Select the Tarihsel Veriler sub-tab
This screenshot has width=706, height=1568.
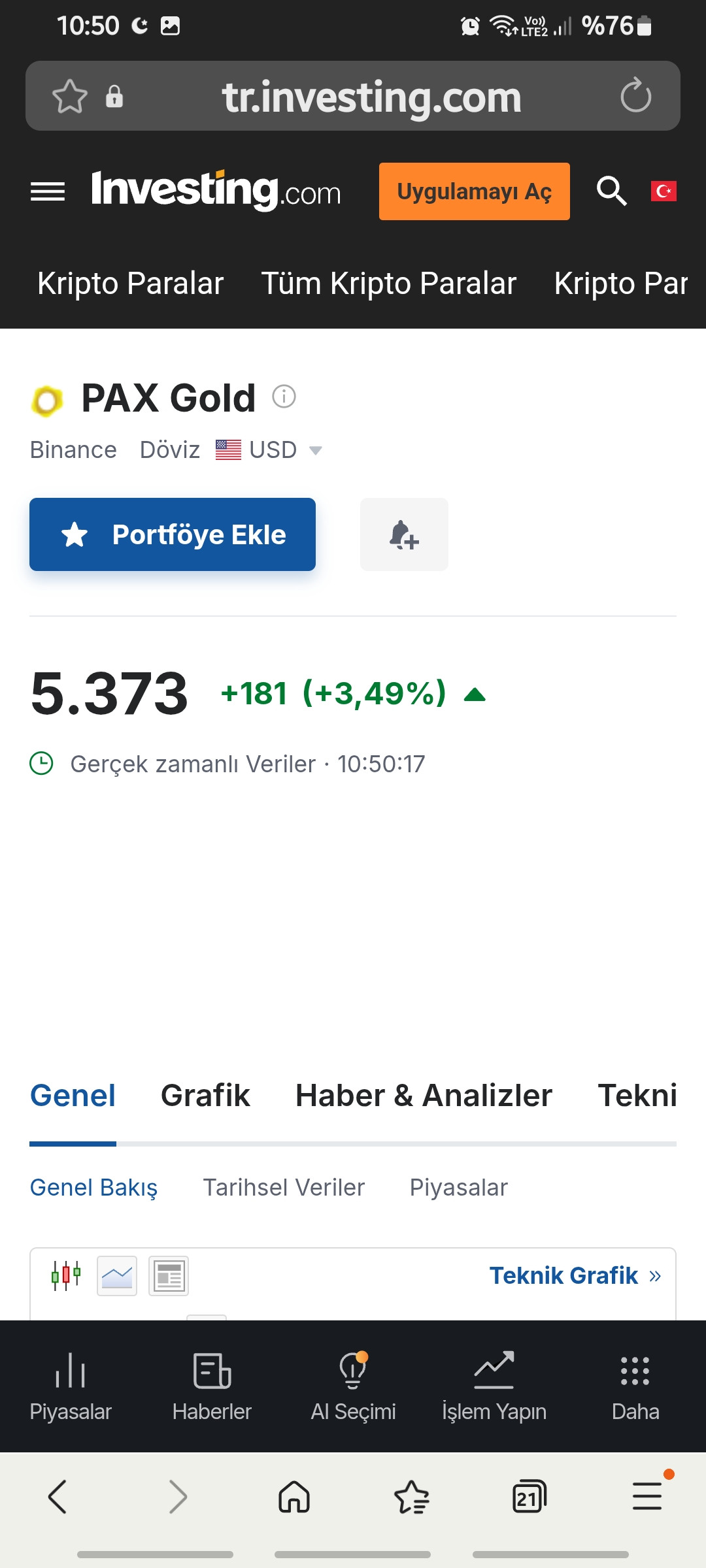click(x=284, y=1187)
